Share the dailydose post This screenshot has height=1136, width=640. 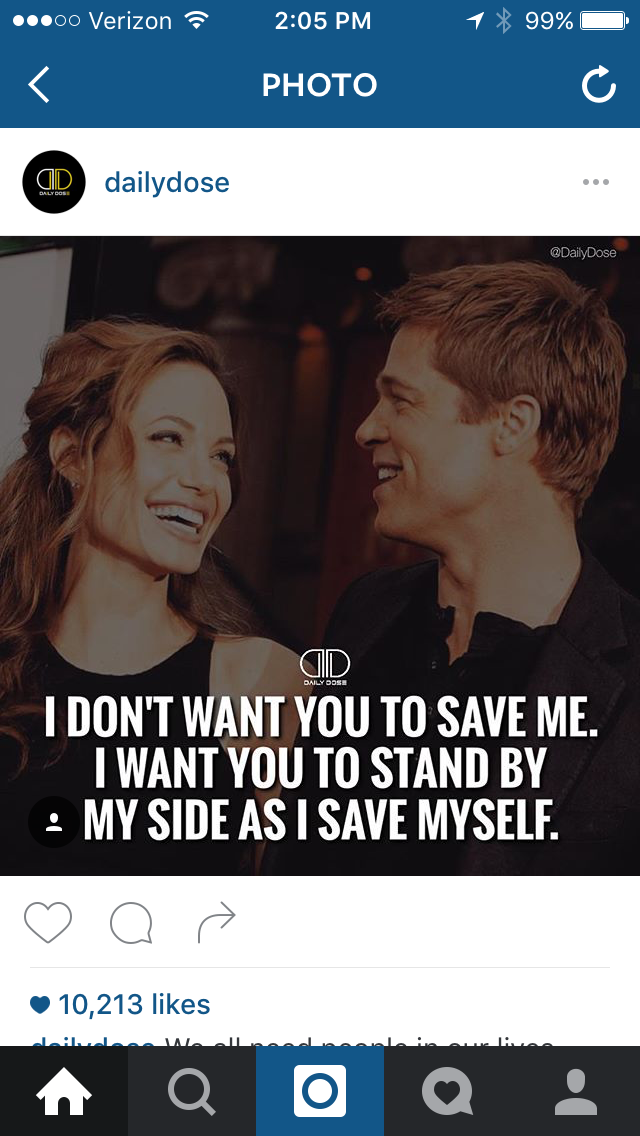click(x=216, y=922)
